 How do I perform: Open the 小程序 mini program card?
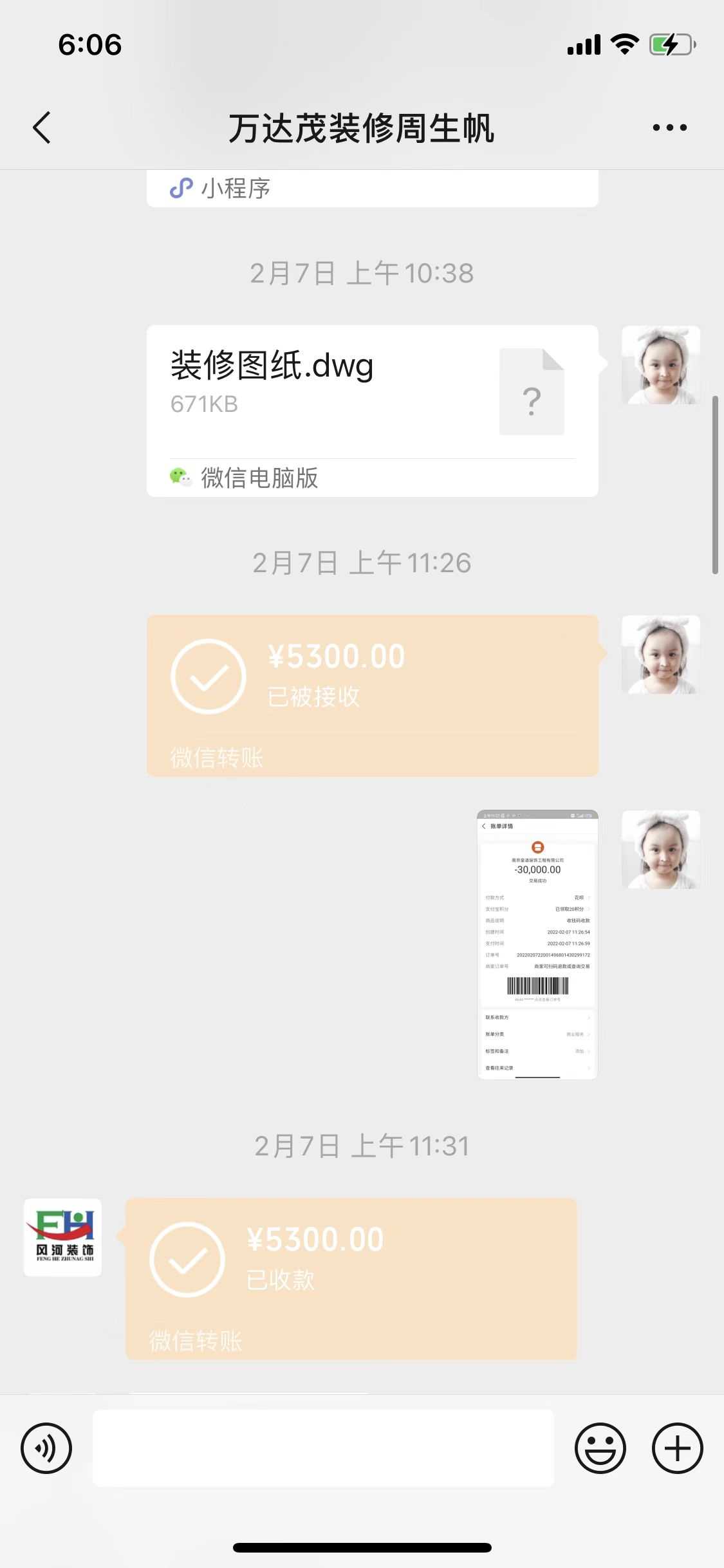[372, 188]
